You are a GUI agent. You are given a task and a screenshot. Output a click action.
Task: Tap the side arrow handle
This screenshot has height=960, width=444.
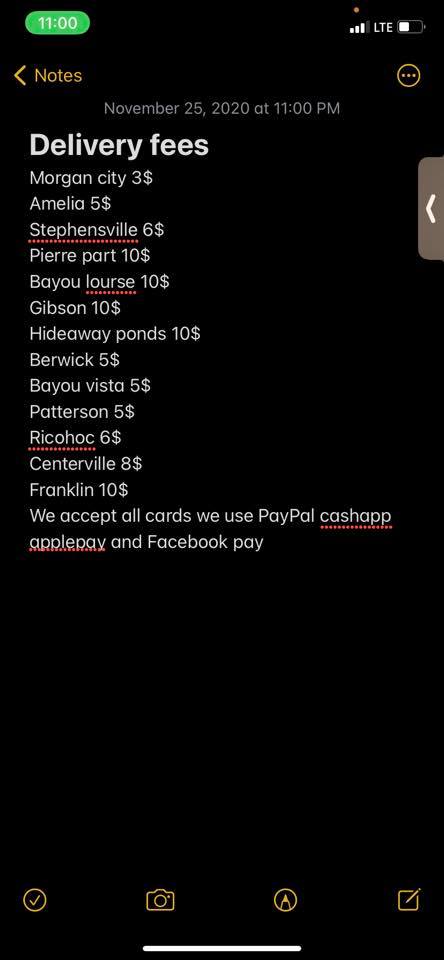[x=431, y=208]
